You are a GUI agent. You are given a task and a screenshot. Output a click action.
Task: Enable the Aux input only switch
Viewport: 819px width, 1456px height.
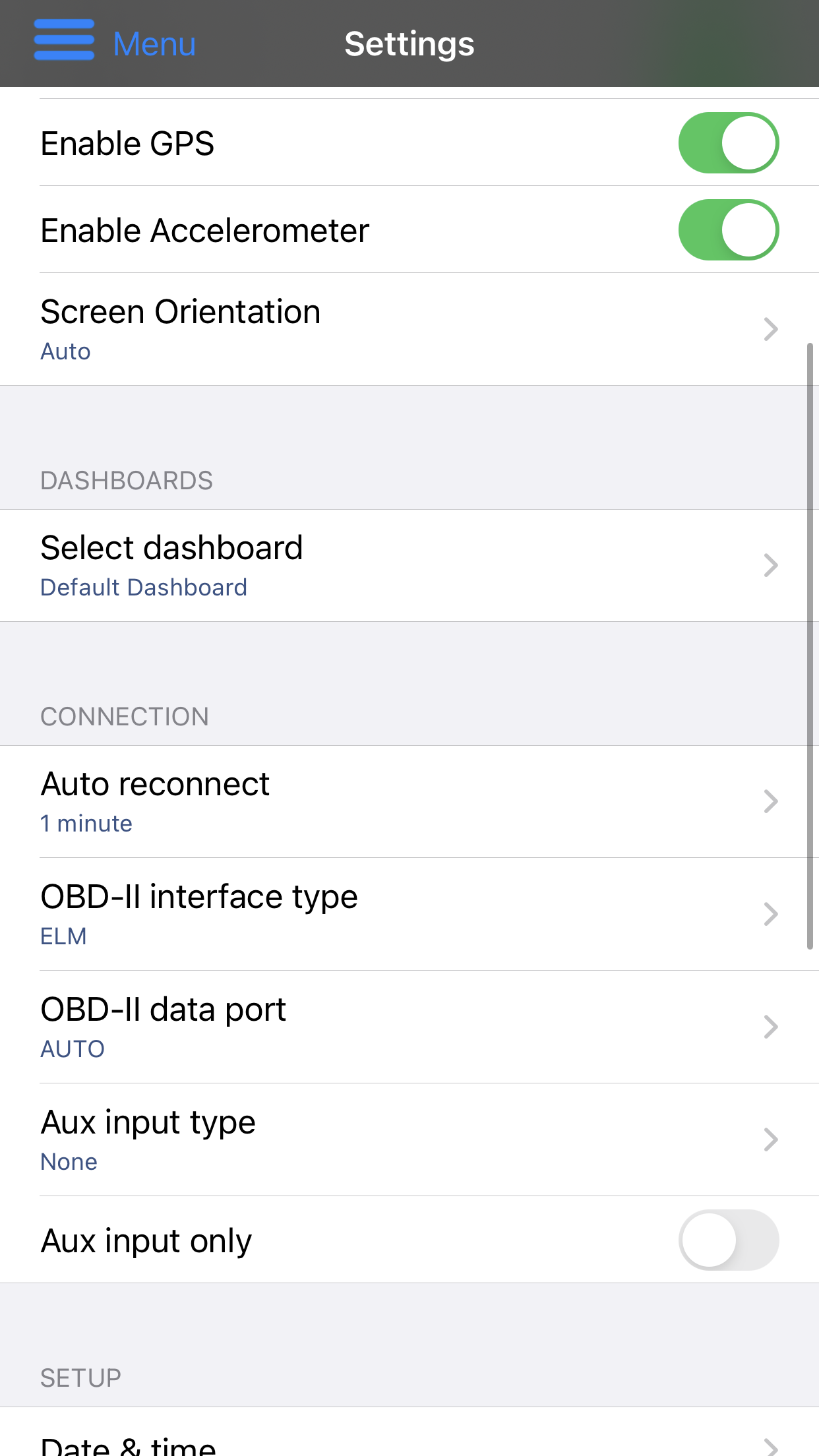pyautogui.click(x=729, y=1240)
